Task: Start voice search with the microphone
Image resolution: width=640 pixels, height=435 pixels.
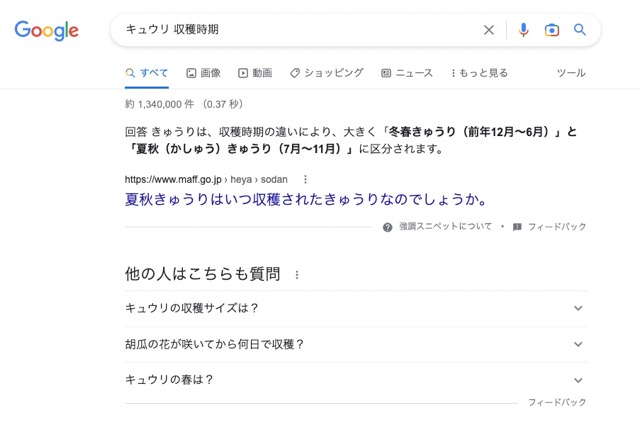Action: pyautogui.click(x=523, y=30)
